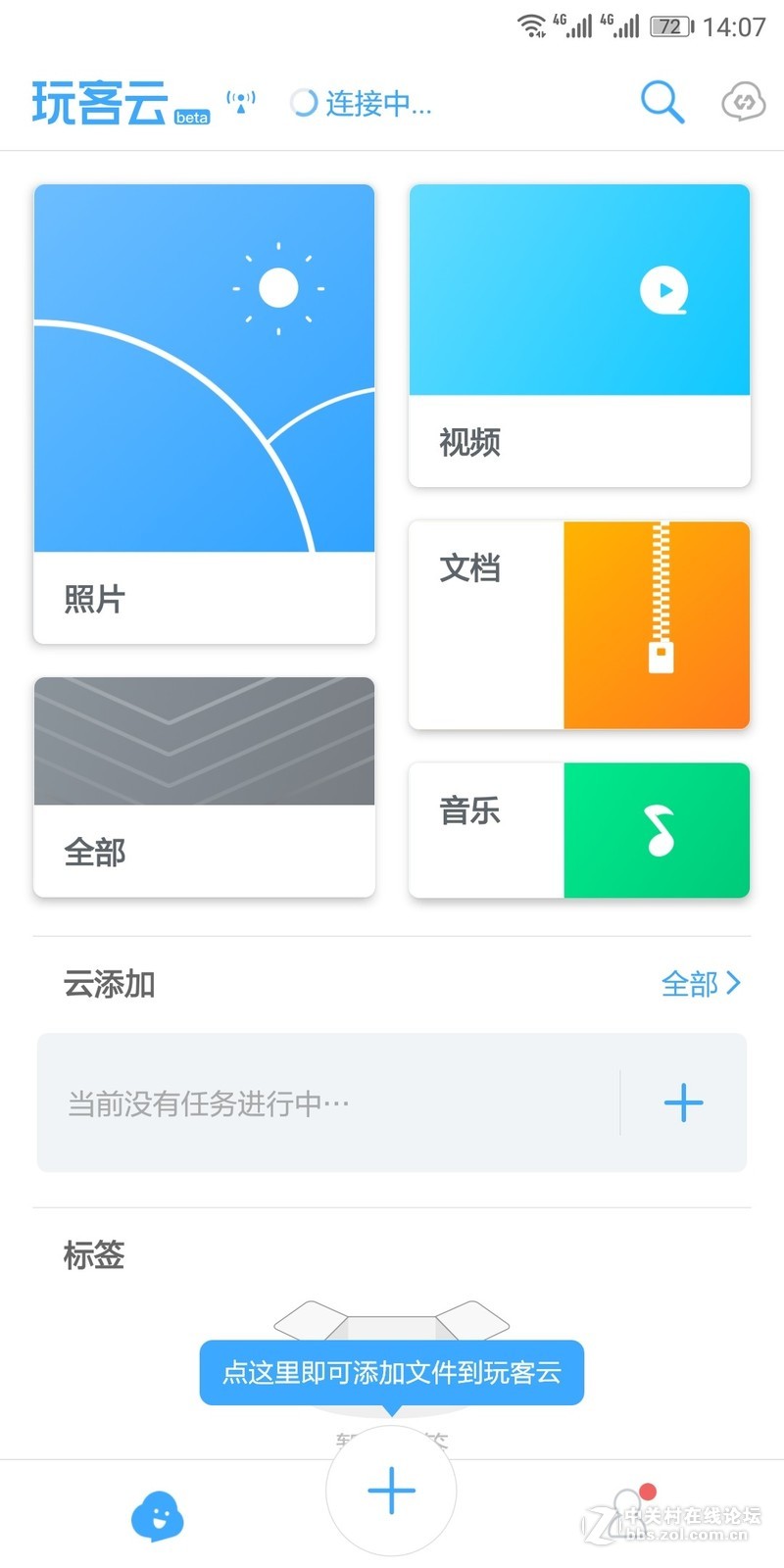Viewport: 784px width, 1568px height.
Task: Open the 全部 files card
Action: pyautogui.click(x=203, y=787)
